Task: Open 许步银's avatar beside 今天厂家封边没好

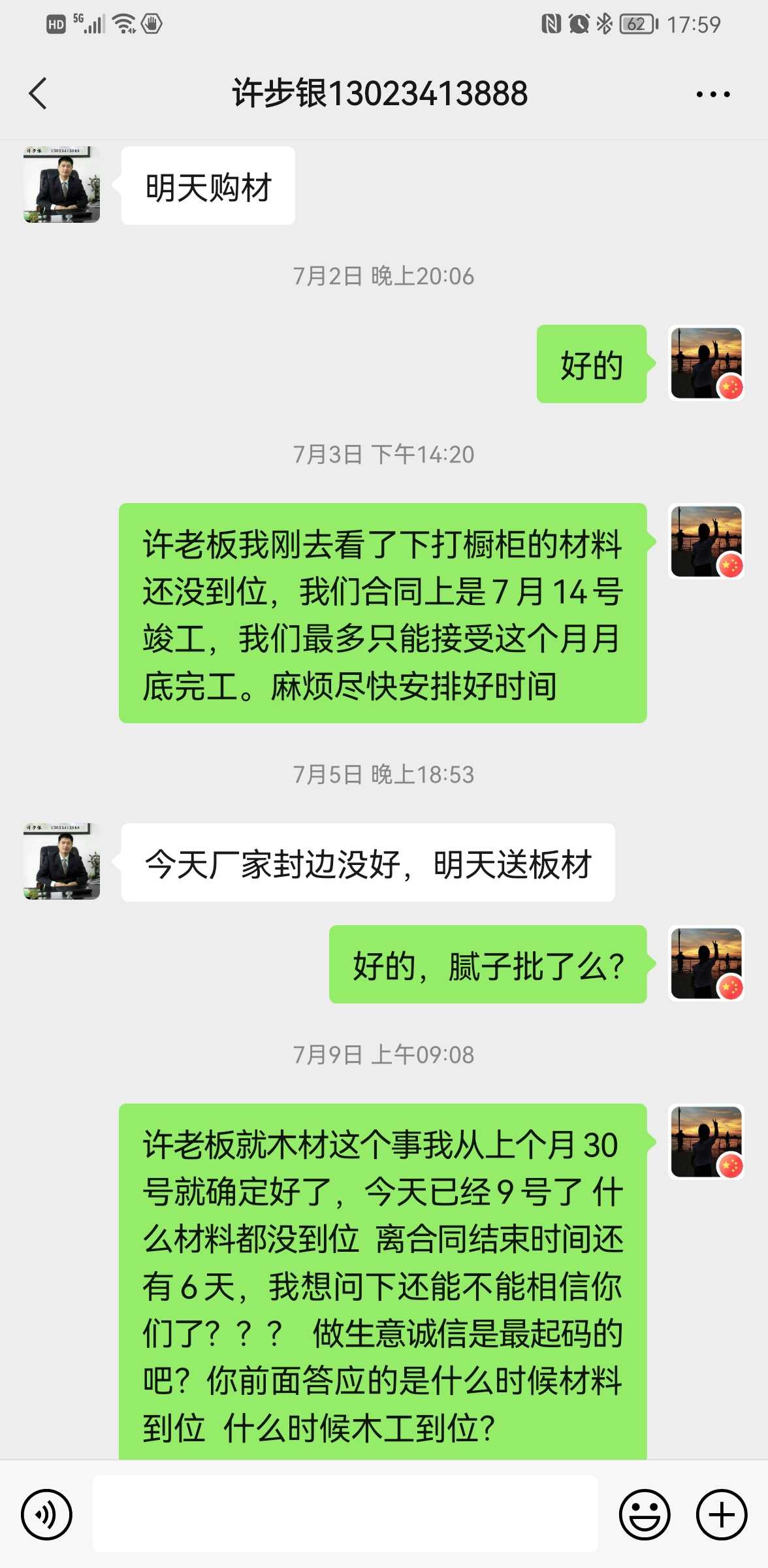Action: pyautogui.click(x=62, y=862)
